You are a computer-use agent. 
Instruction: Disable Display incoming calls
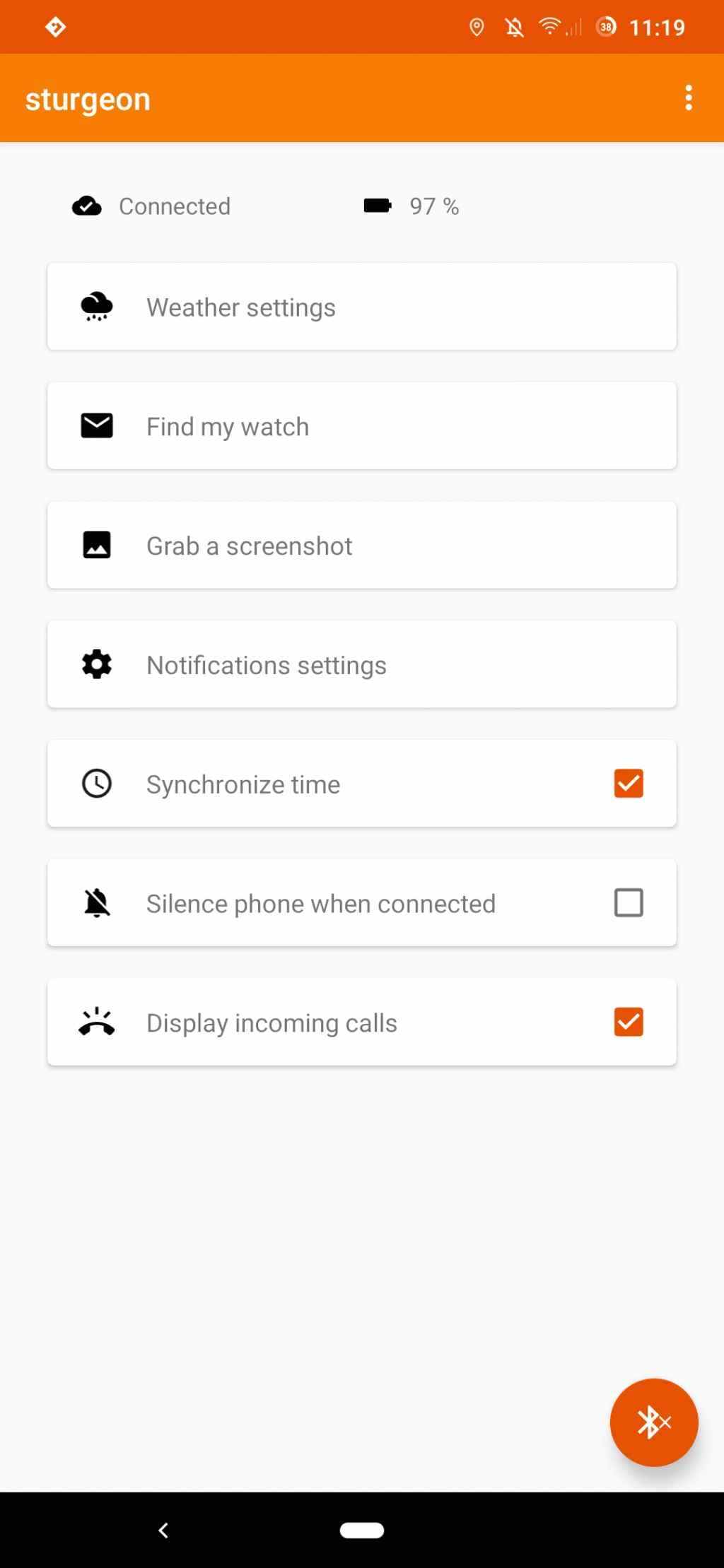[628, 1022]
